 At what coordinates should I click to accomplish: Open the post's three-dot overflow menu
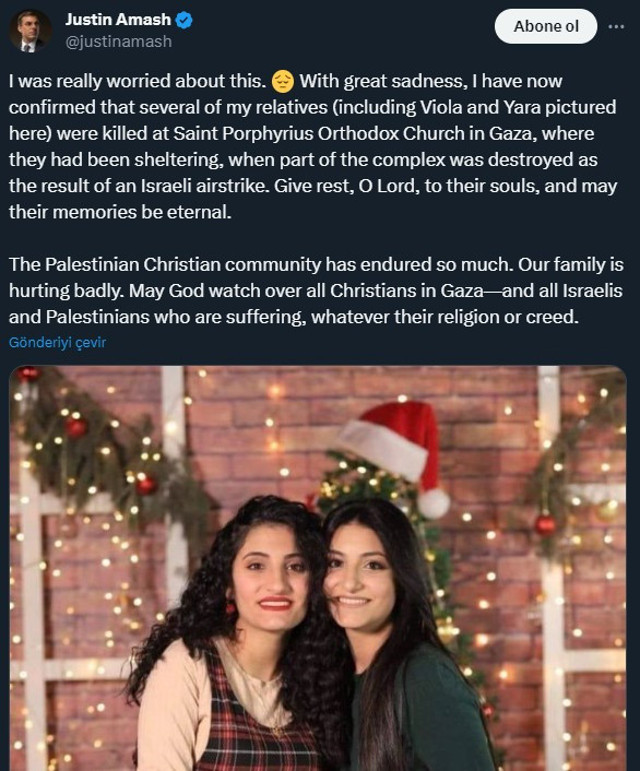[x=617, y=27]
